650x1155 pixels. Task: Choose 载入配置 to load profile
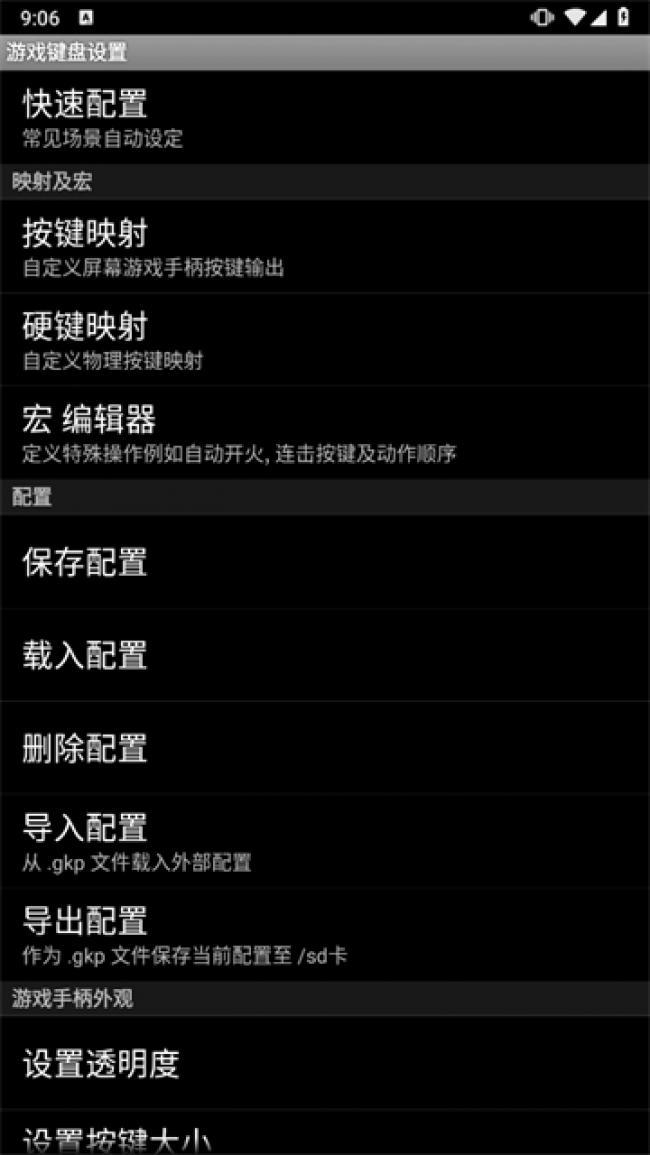325,655
